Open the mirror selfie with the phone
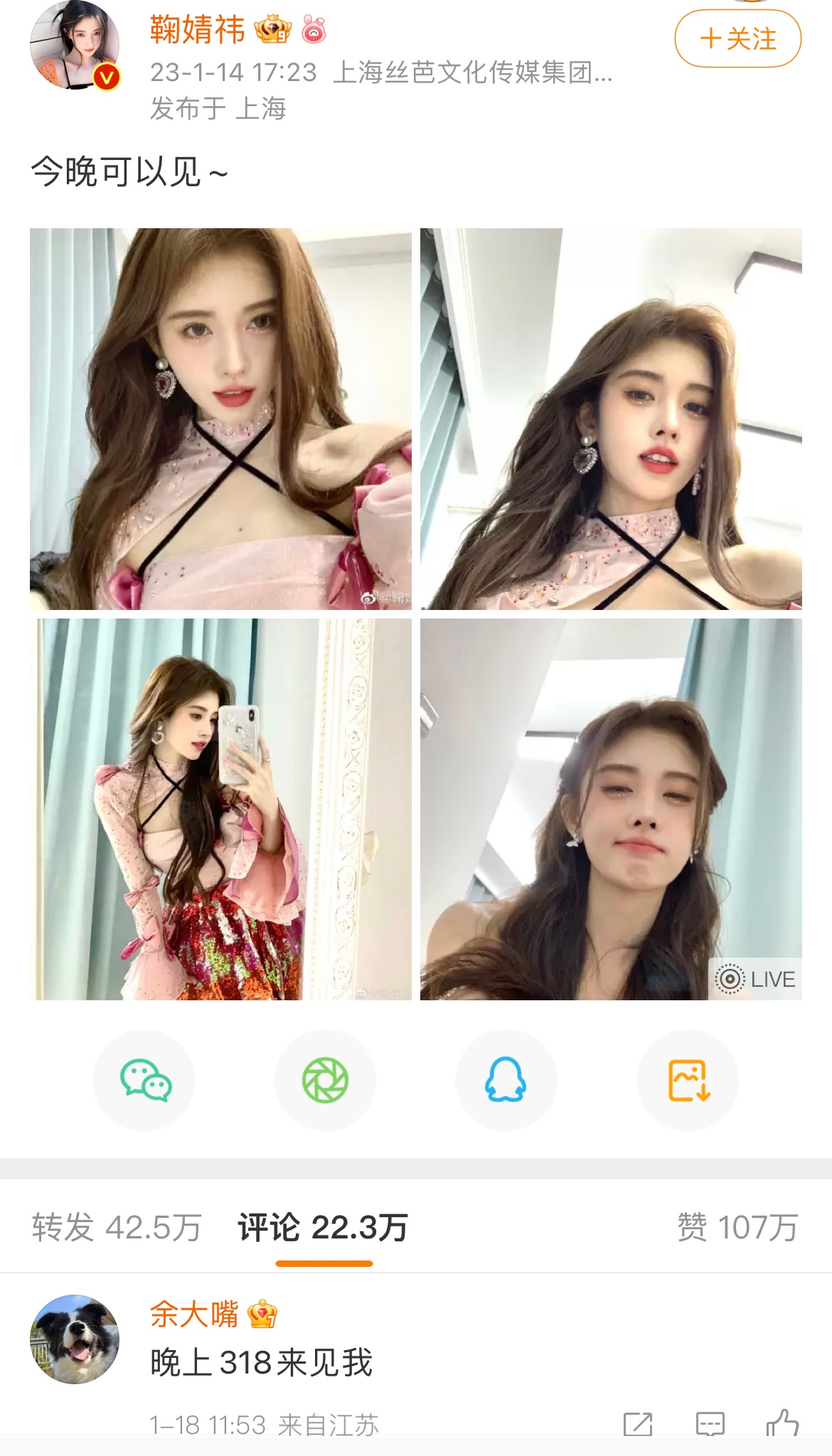The height and width of the screenshot is (1456, 832). [220, 809]
